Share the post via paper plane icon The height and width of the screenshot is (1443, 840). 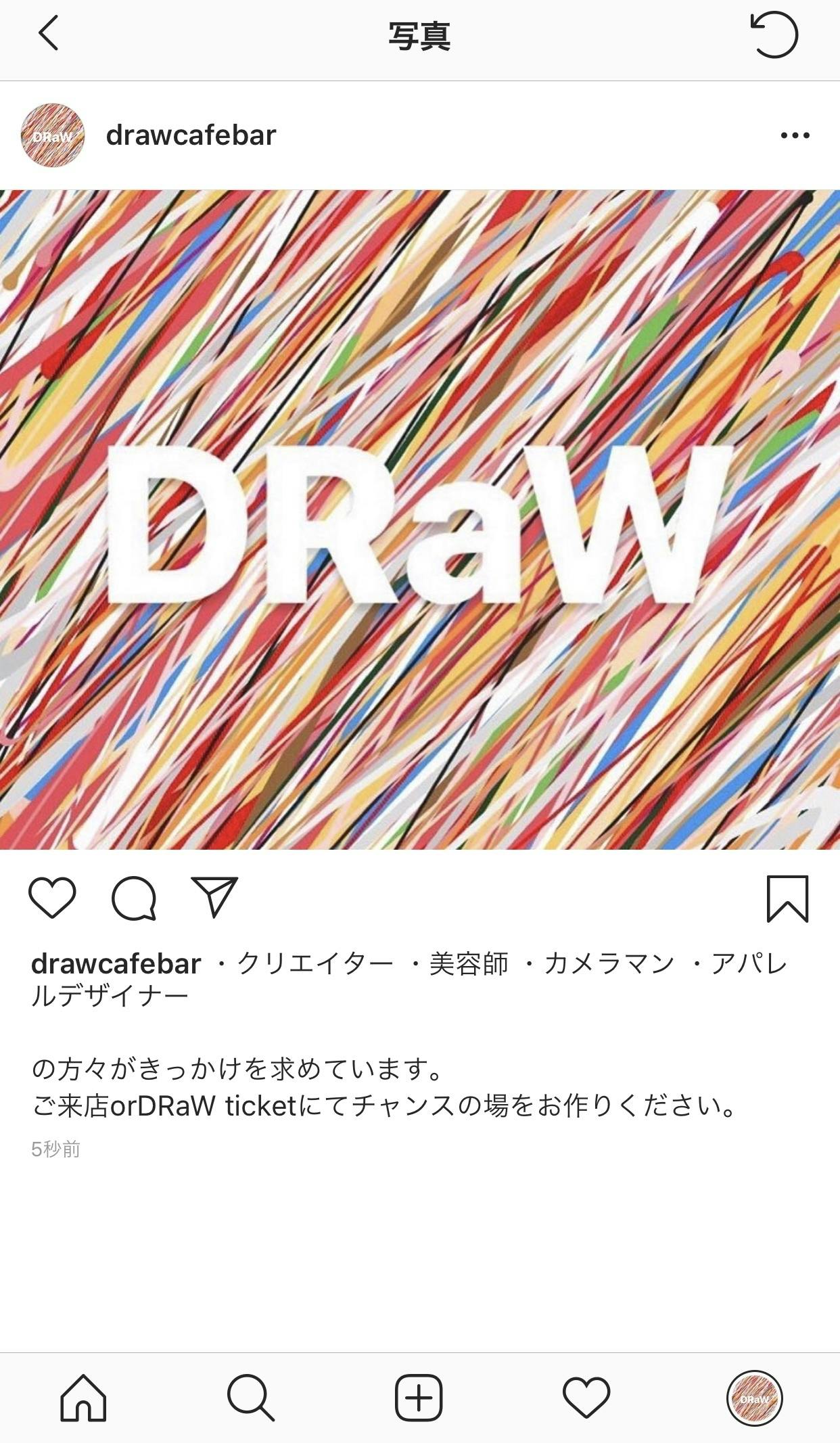coord(214,897)
